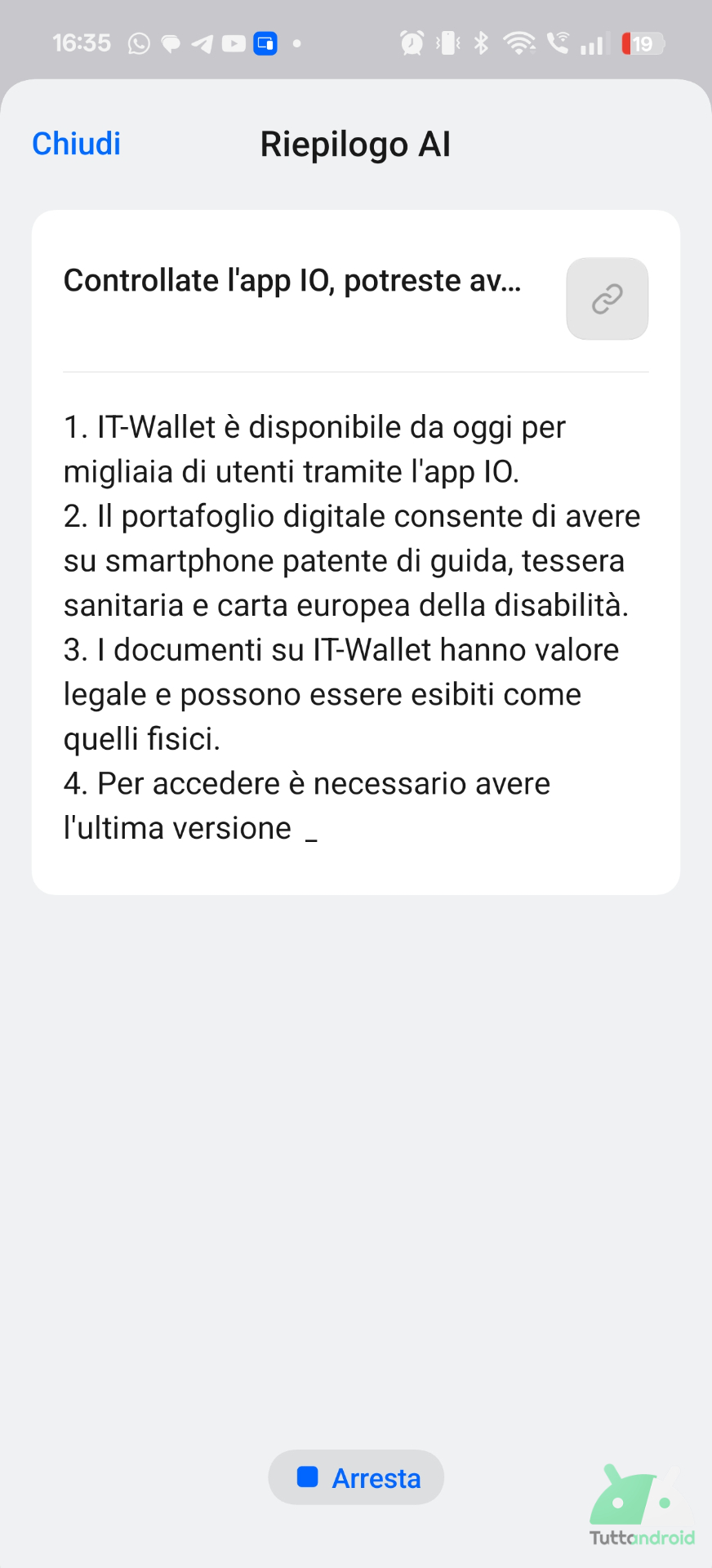
Task: Close the Riepilogo AI sheet with Chiudi
Action: 77,144
